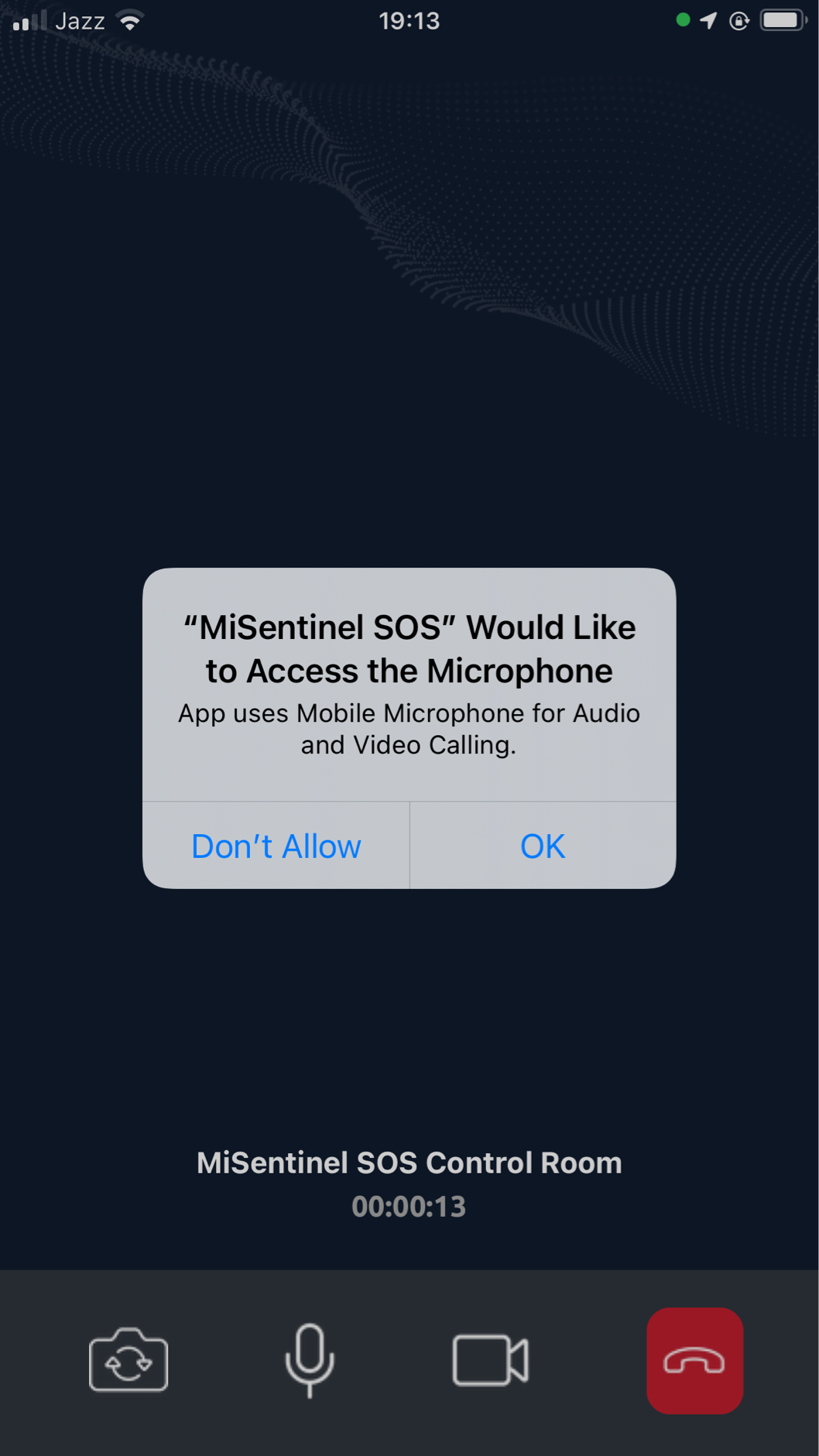Toggle the video camera icon
819x1456 pixels.
click(490, 1361)
